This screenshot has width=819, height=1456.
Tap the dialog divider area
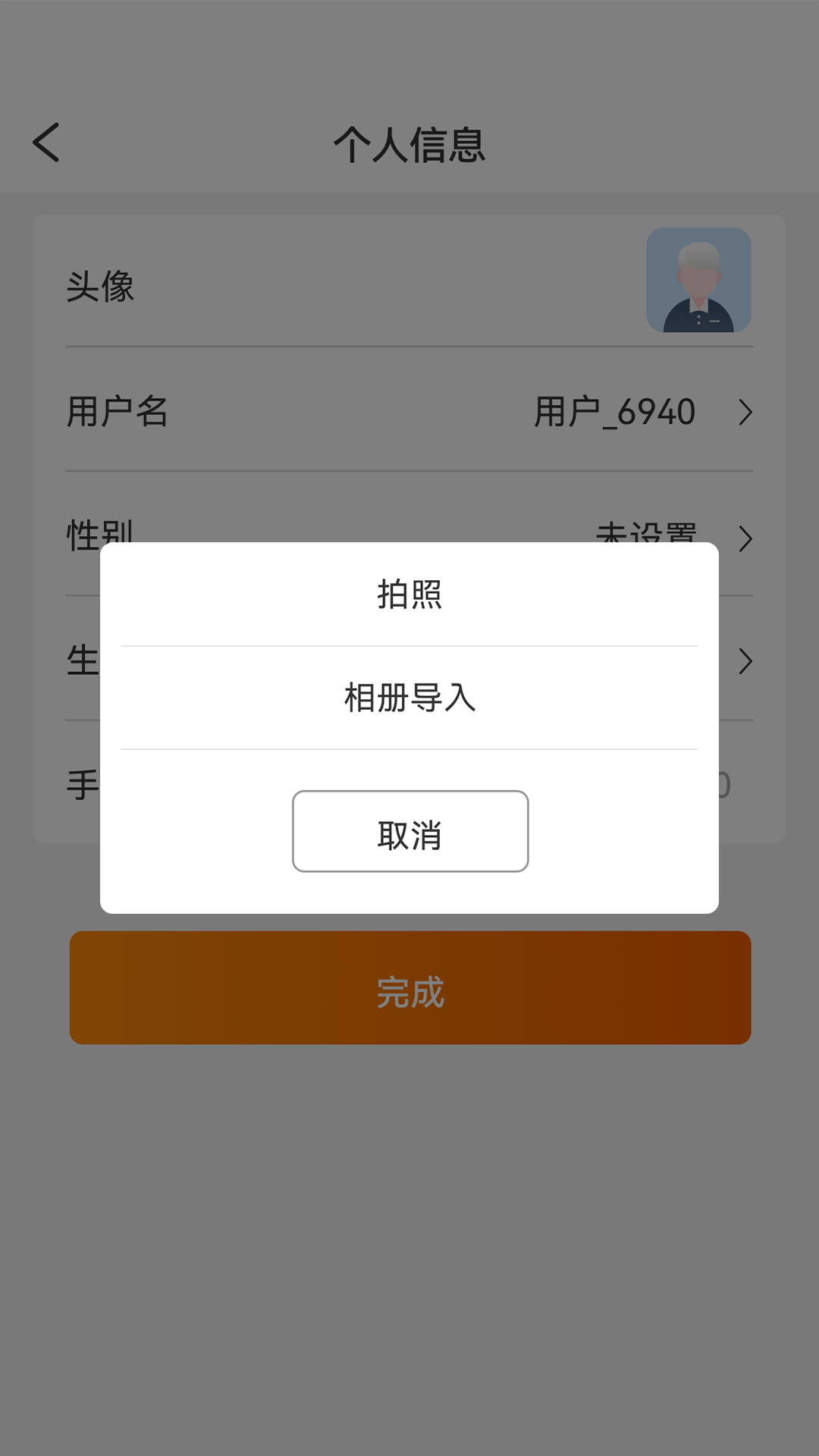[x=409, y=646]
